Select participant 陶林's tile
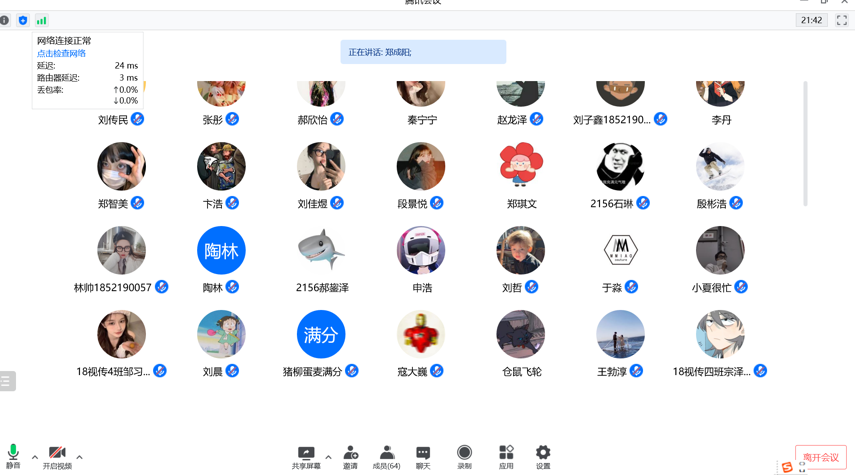 221,251
